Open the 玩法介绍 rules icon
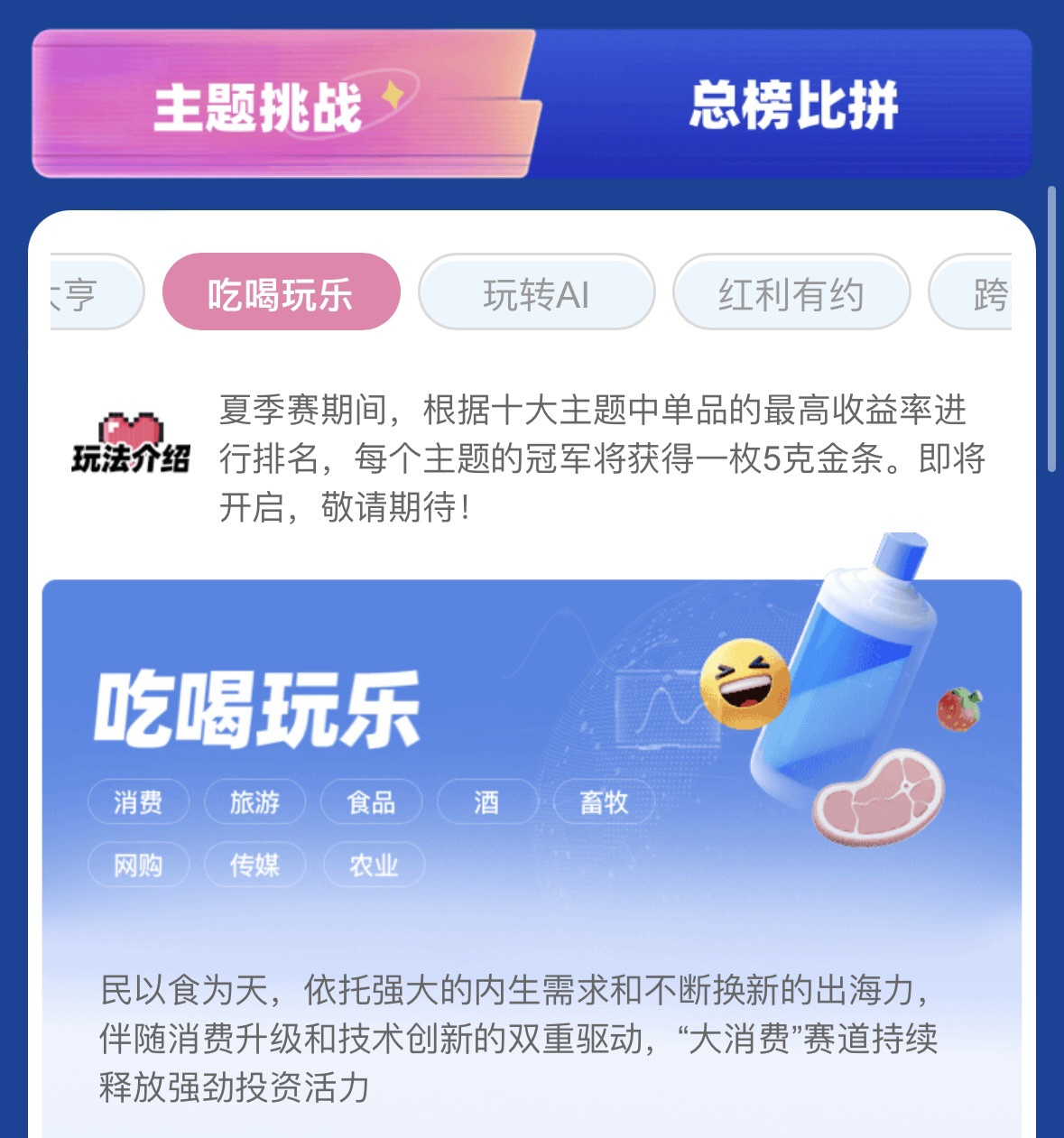Viewport: 1064px width, 1138px height. coord(131,444)
